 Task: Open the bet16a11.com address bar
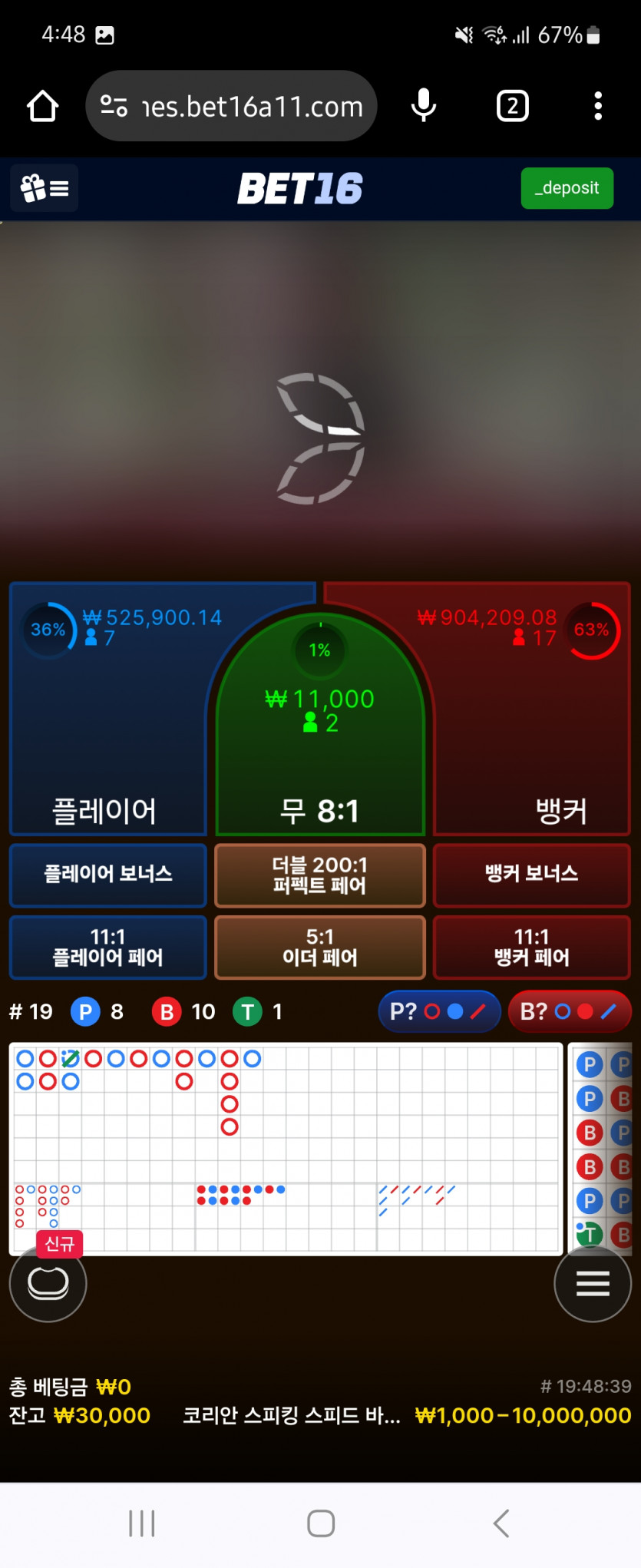click(232, 106)
